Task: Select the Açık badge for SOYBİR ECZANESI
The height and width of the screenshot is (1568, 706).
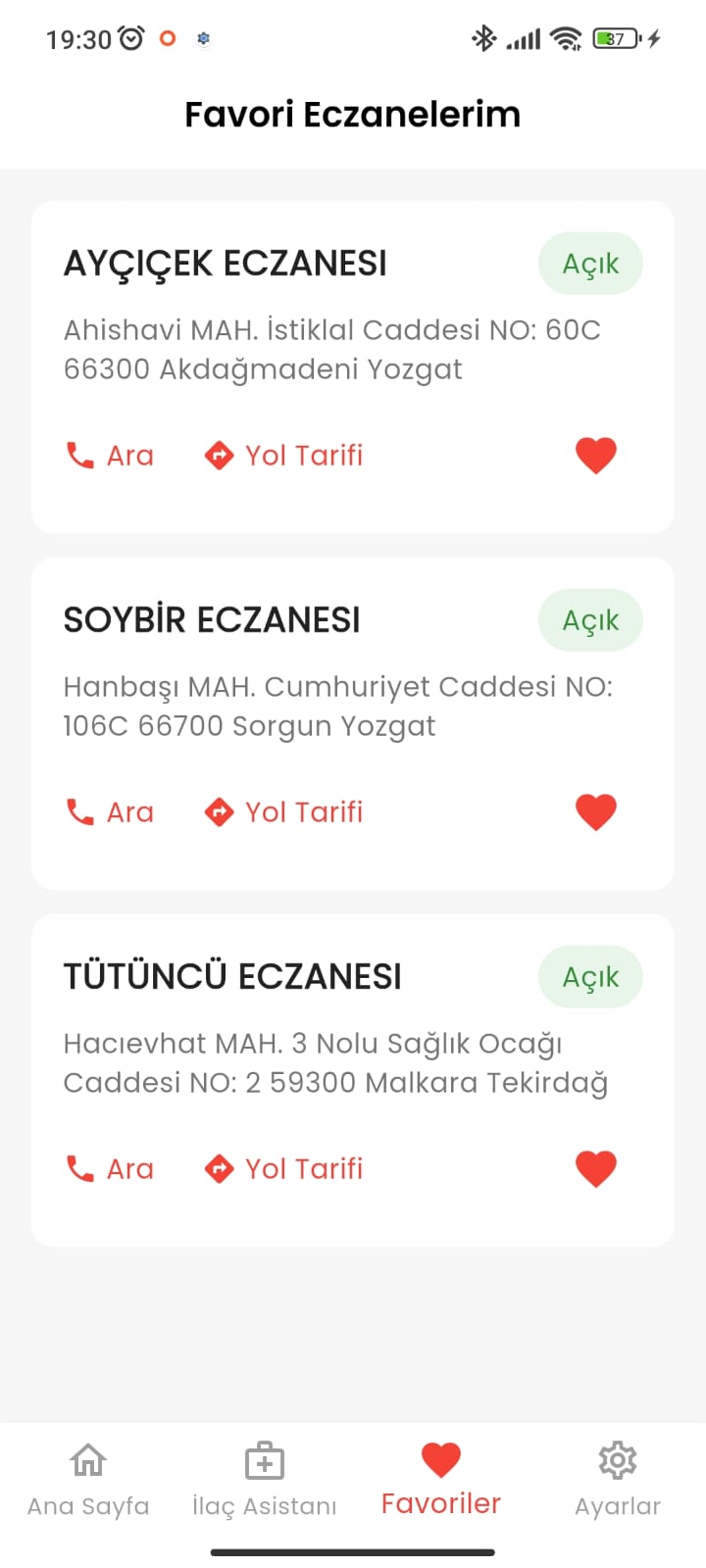Action: click(590, 619)
